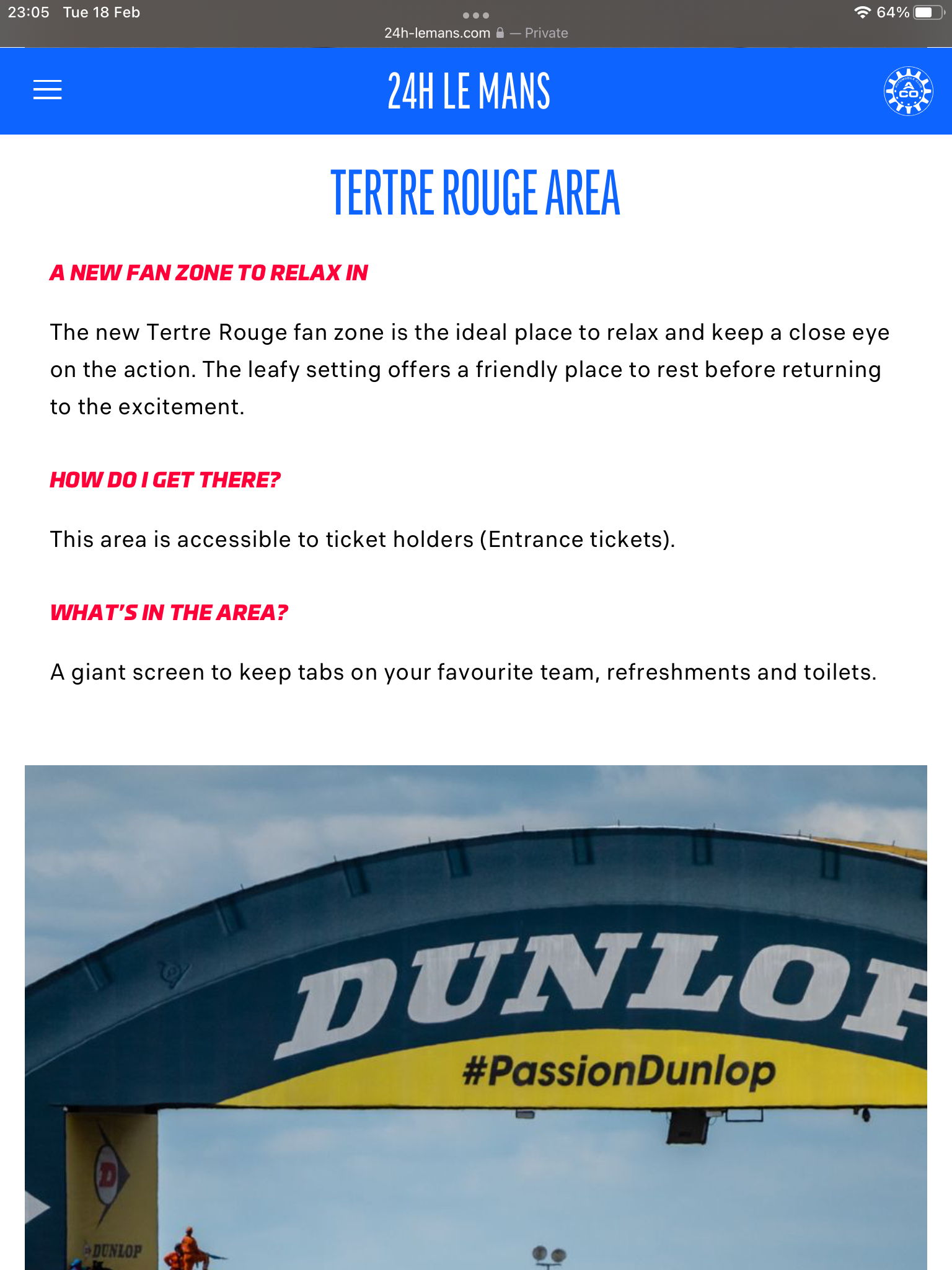The image size is (952, 1270).
Task: Tap the left arrow on the Dunlop photo
Action: pyautogui.click(x=38, y=1207)
